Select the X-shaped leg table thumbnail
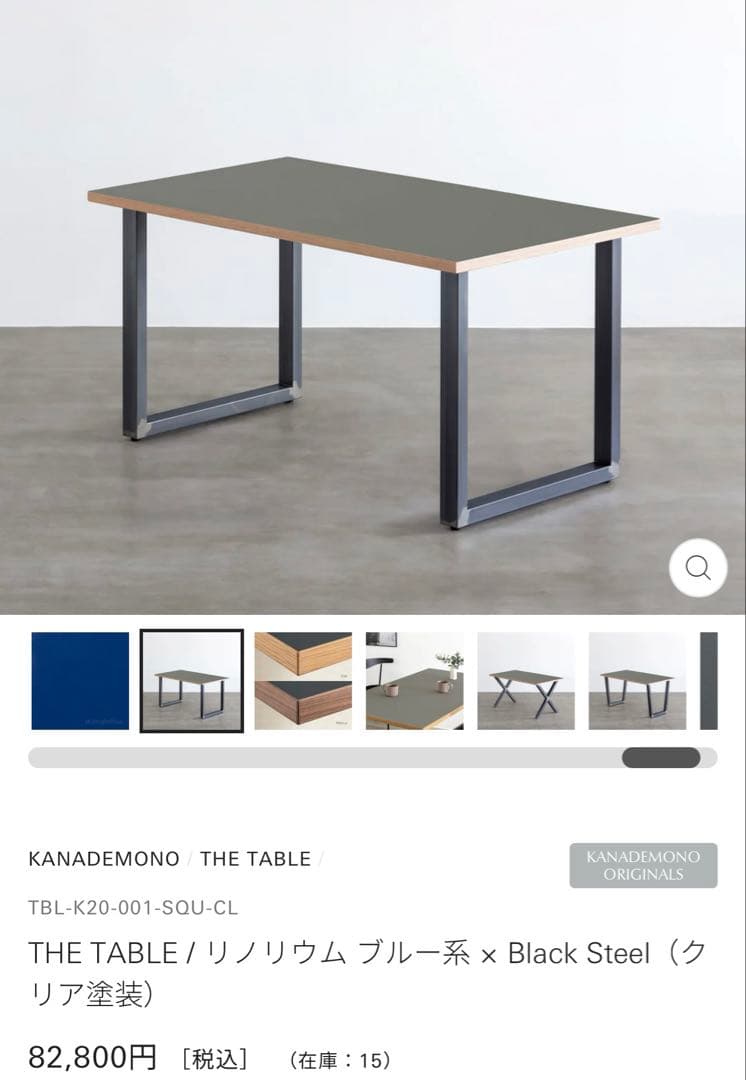This screenshot has height=1080, width=746. point(528,680)
